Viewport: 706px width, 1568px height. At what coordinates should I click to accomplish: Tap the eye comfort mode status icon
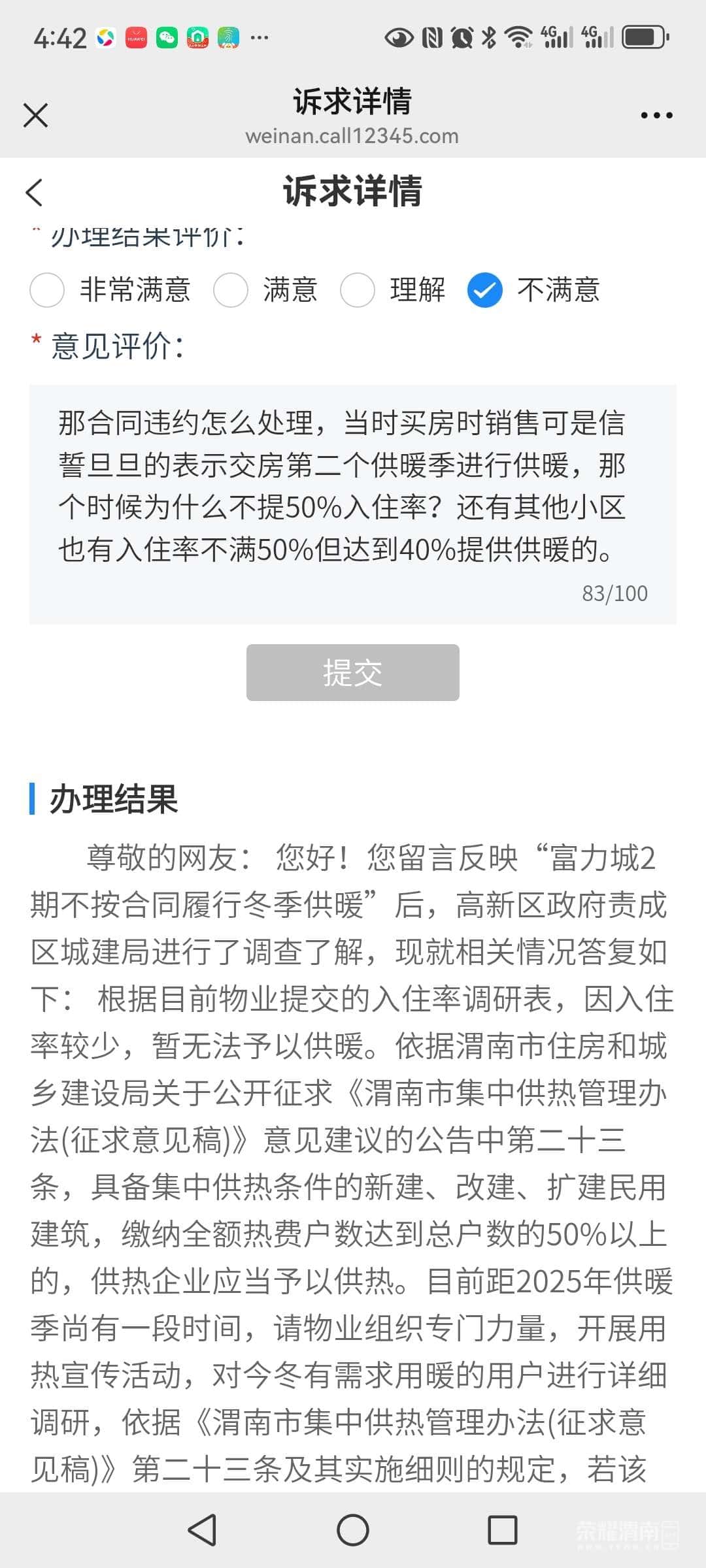[x=399, y=37]
